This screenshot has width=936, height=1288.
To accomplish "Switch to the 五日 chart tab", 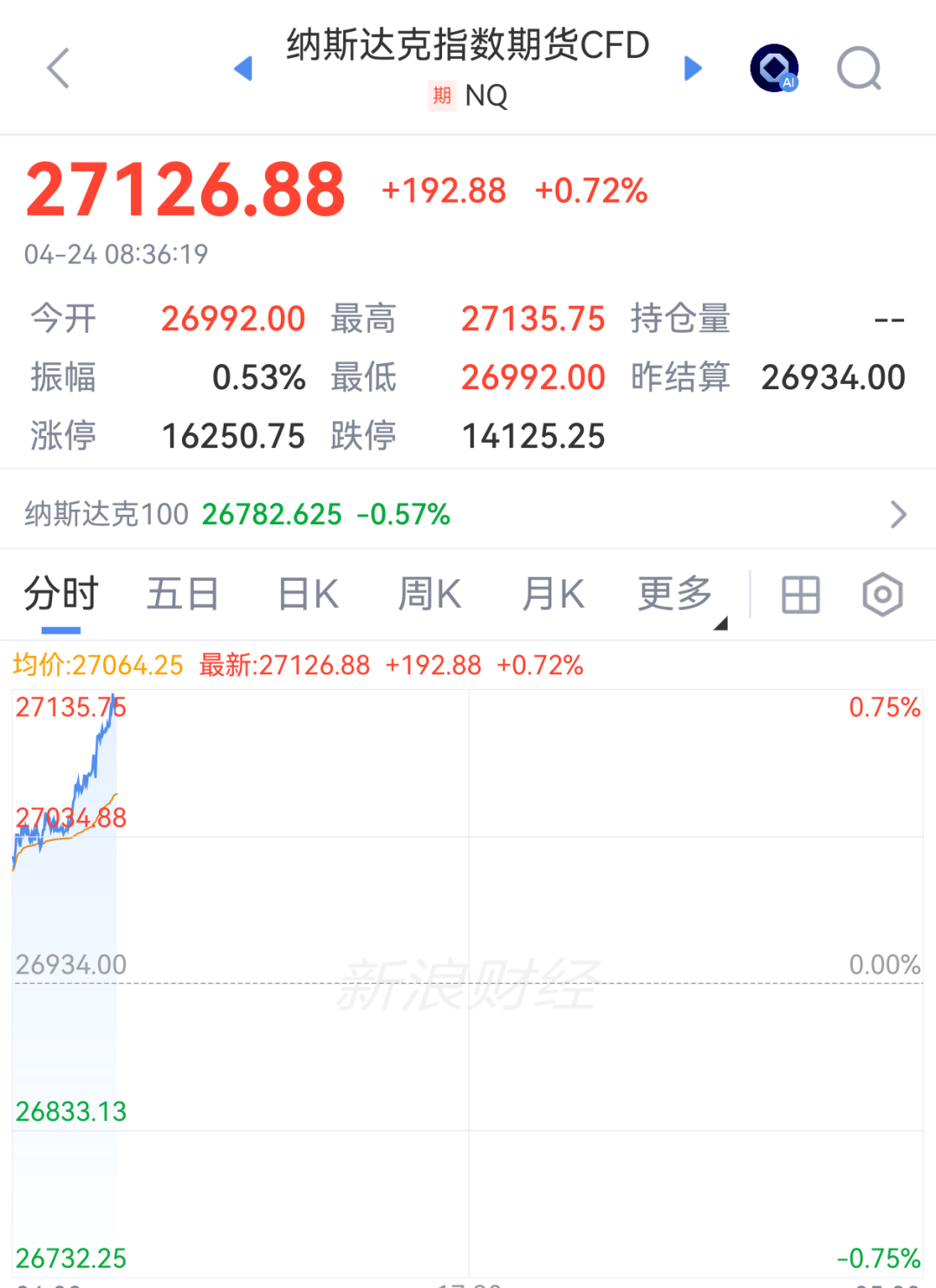I will (x=183, y=595).
